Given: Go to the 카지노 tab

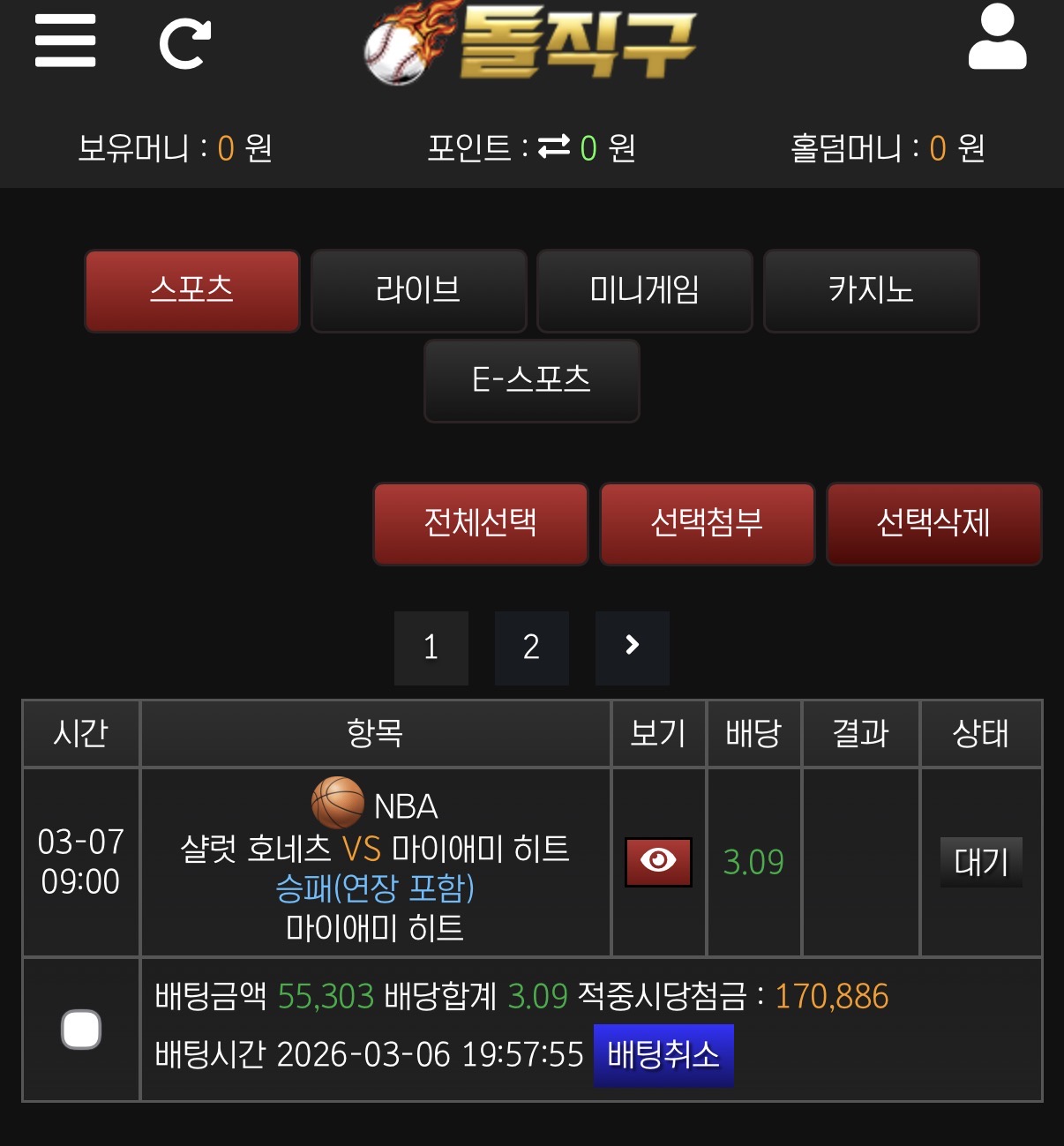Looking at the screenshot, I should click(x=871, y=290).
